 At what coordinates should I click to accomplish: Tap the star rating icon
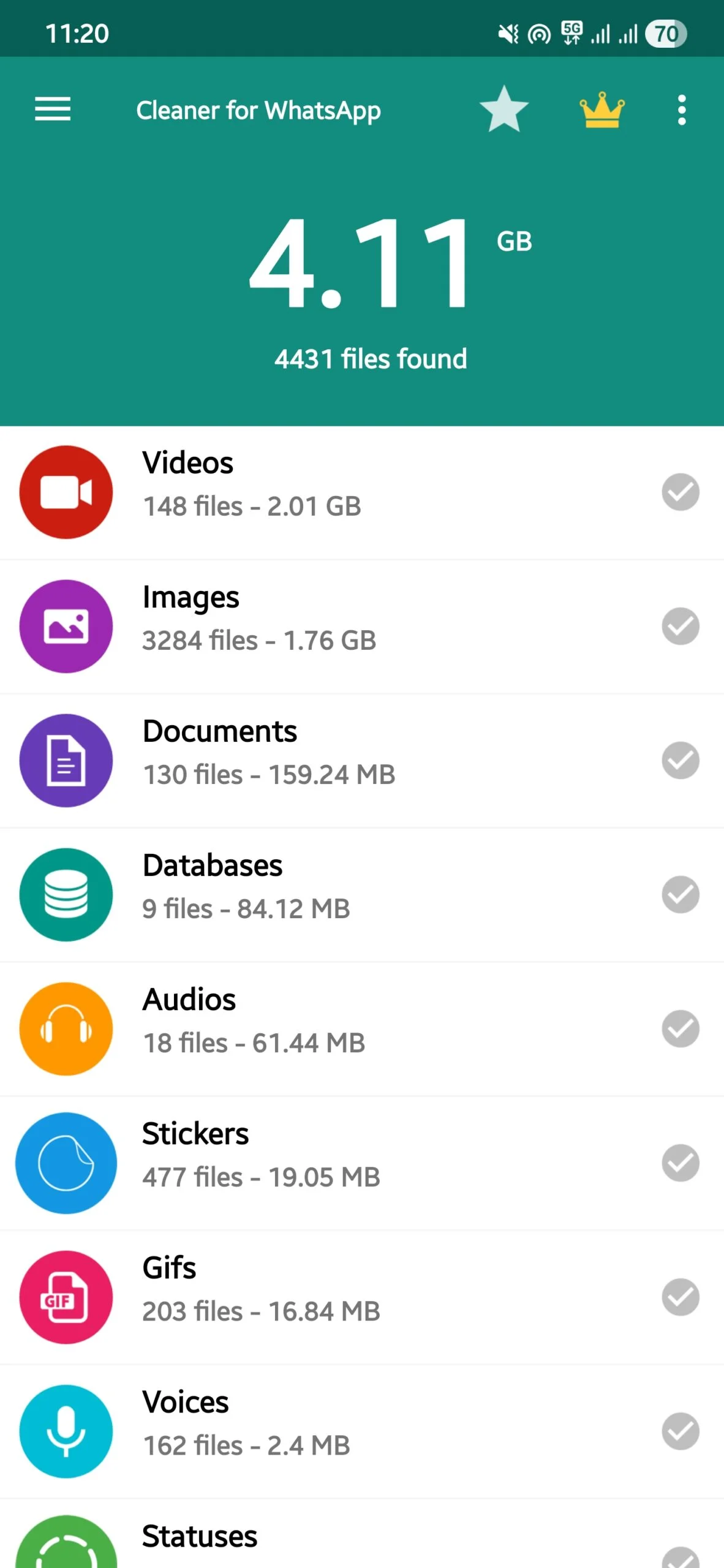point(504,109)
